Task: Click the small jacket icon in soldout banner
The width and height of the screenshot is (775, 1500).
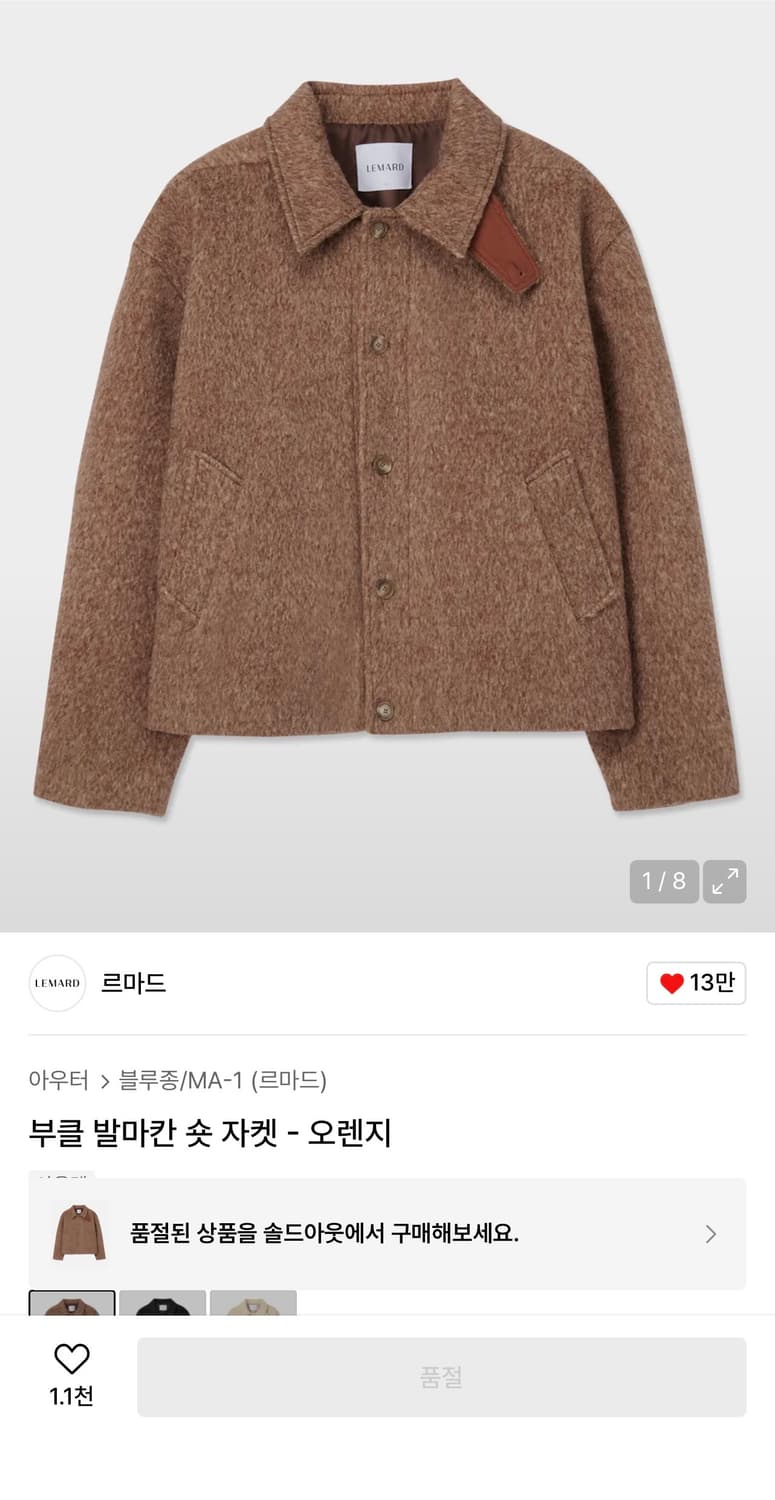Action: 77,1234
